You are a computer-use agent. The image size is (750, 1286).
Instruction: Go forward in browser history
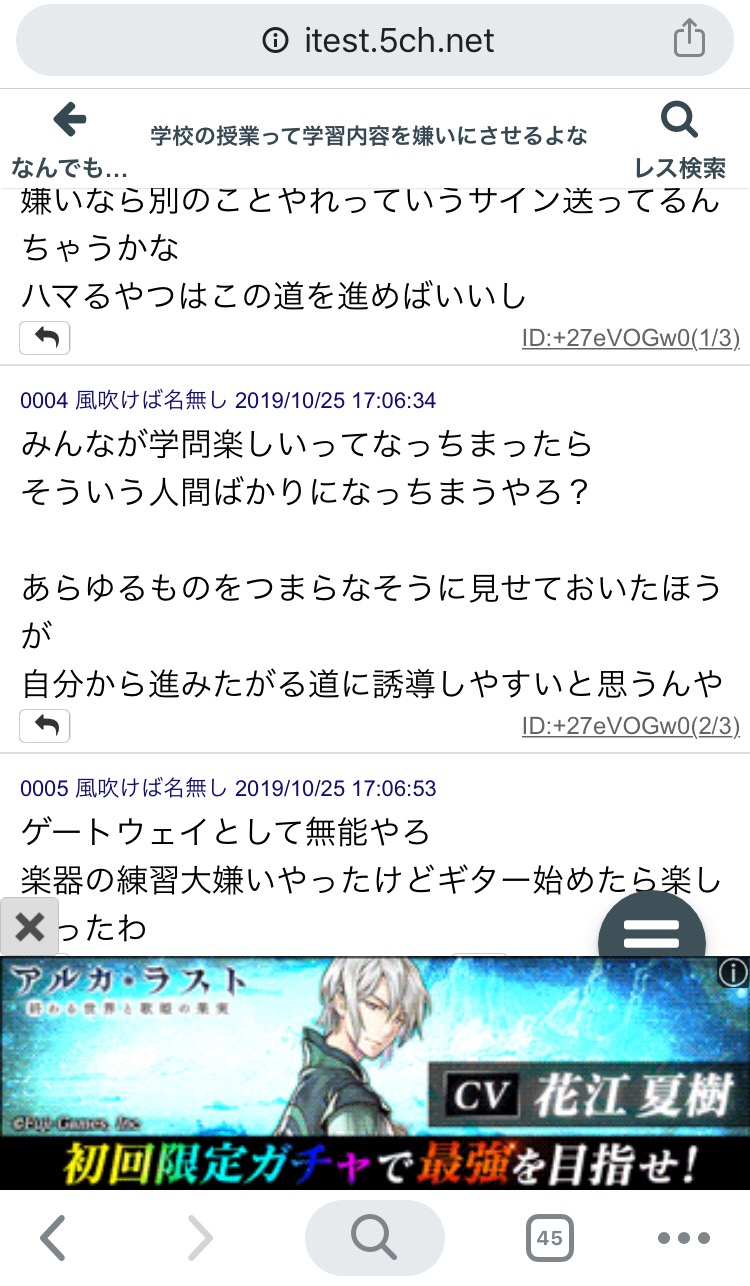click(201, 1240)
